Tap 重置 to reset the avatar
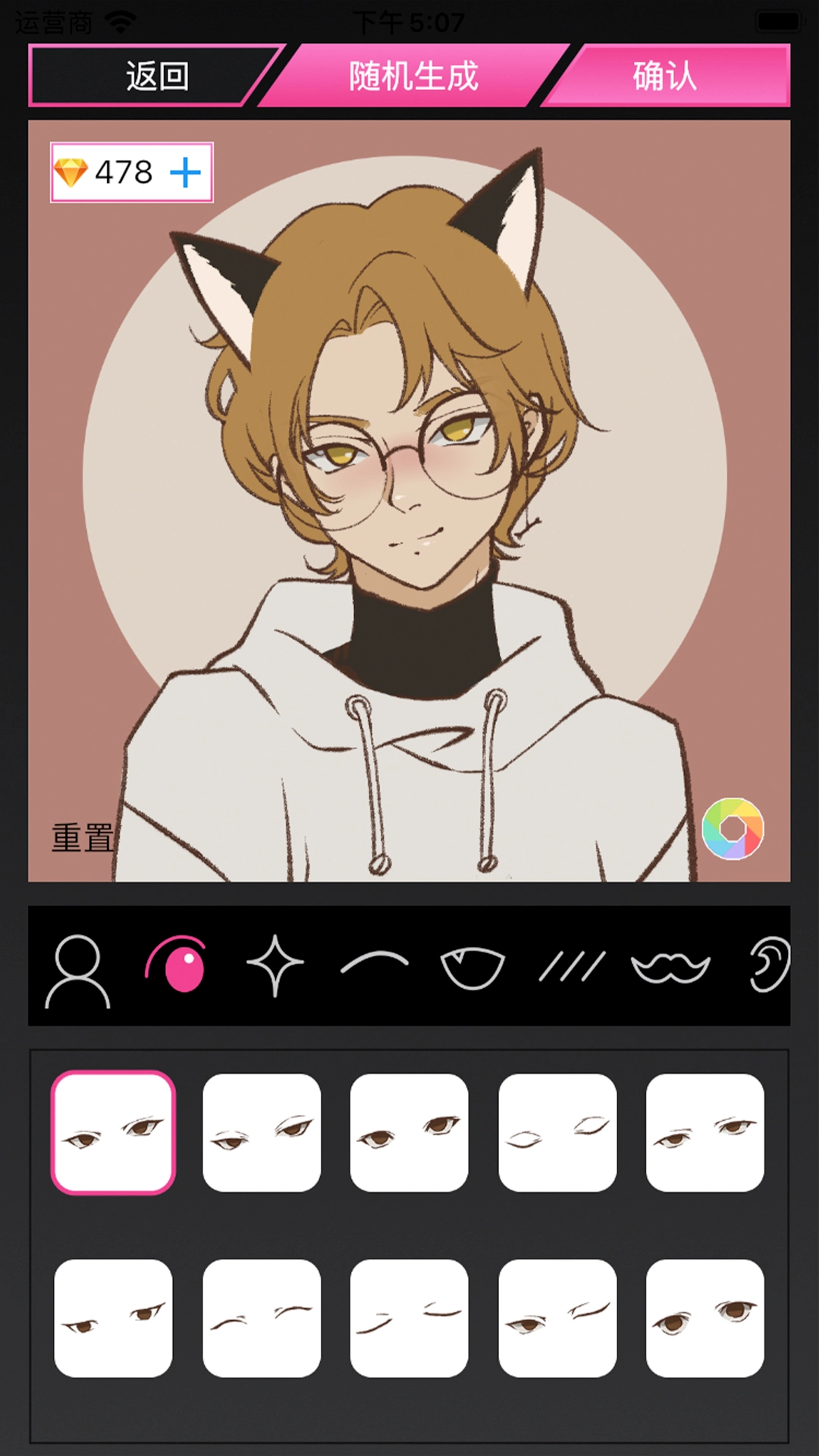The height and width of the screenshot is (1456, 819). (82, 838)
